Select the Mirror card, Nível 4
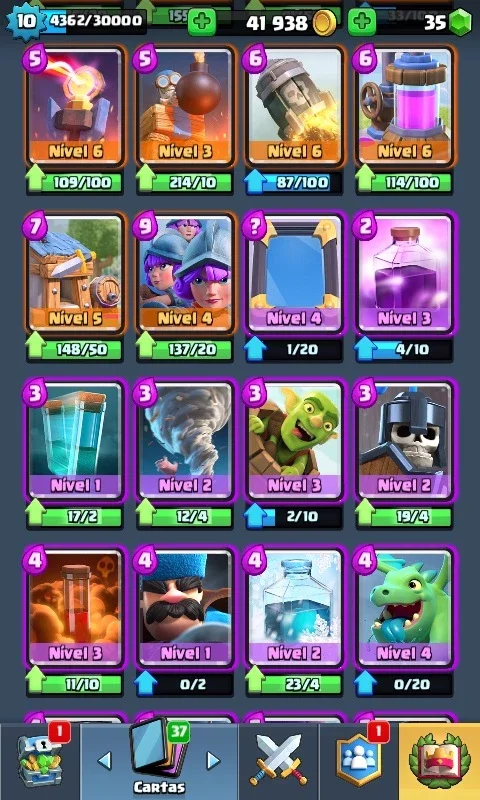 point(294,273)
